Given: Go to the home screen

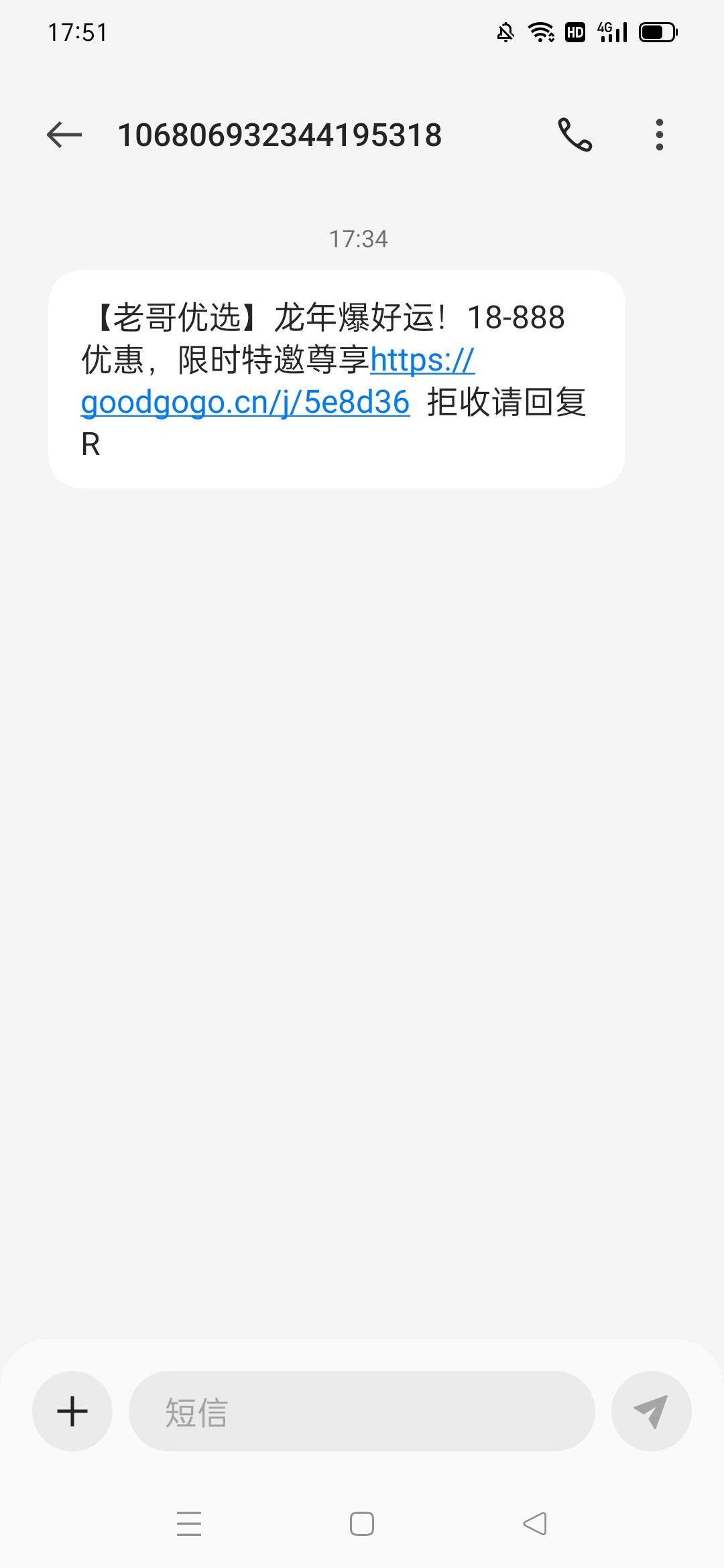Looking at the screenshot, I should (x=362, y=1524).
